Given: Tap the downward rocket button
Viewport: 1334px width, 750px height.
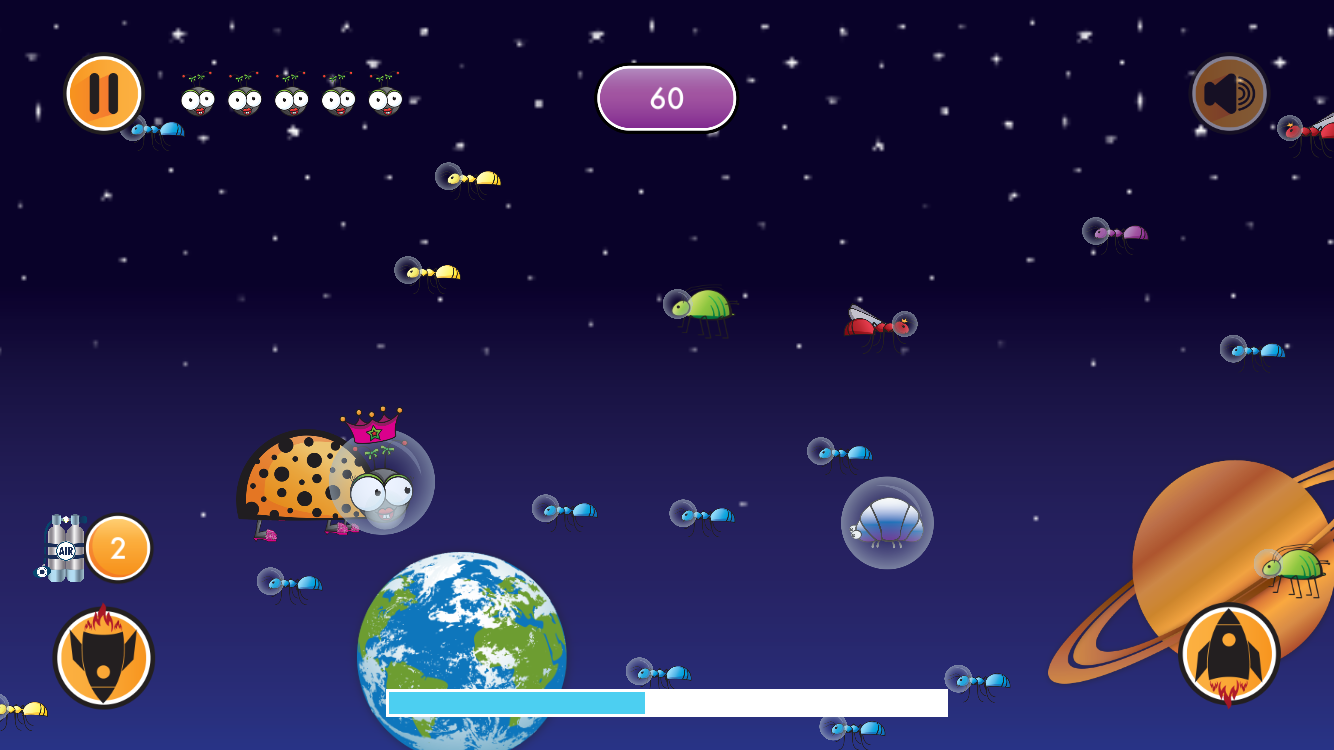Looking at the screenshot, I should tap(104, 657).
